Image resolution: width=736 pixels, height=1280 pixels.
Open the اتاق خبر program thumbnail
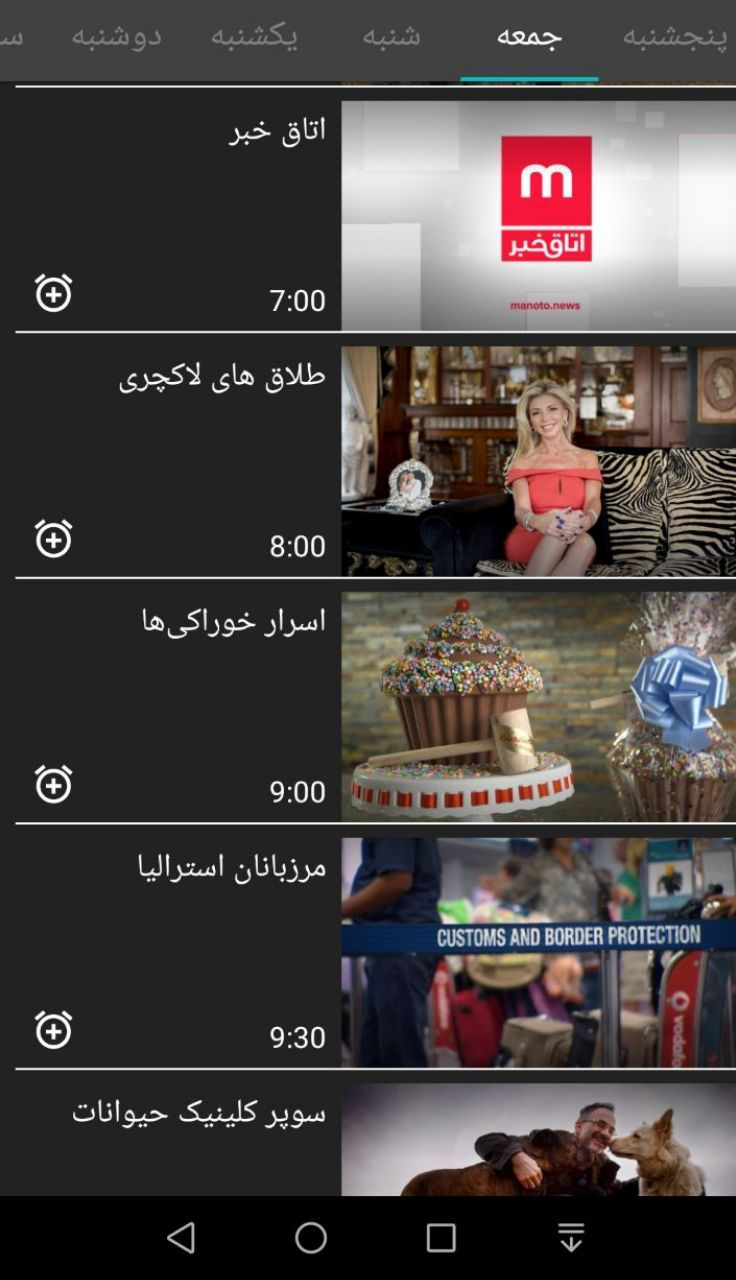point(538,215)
